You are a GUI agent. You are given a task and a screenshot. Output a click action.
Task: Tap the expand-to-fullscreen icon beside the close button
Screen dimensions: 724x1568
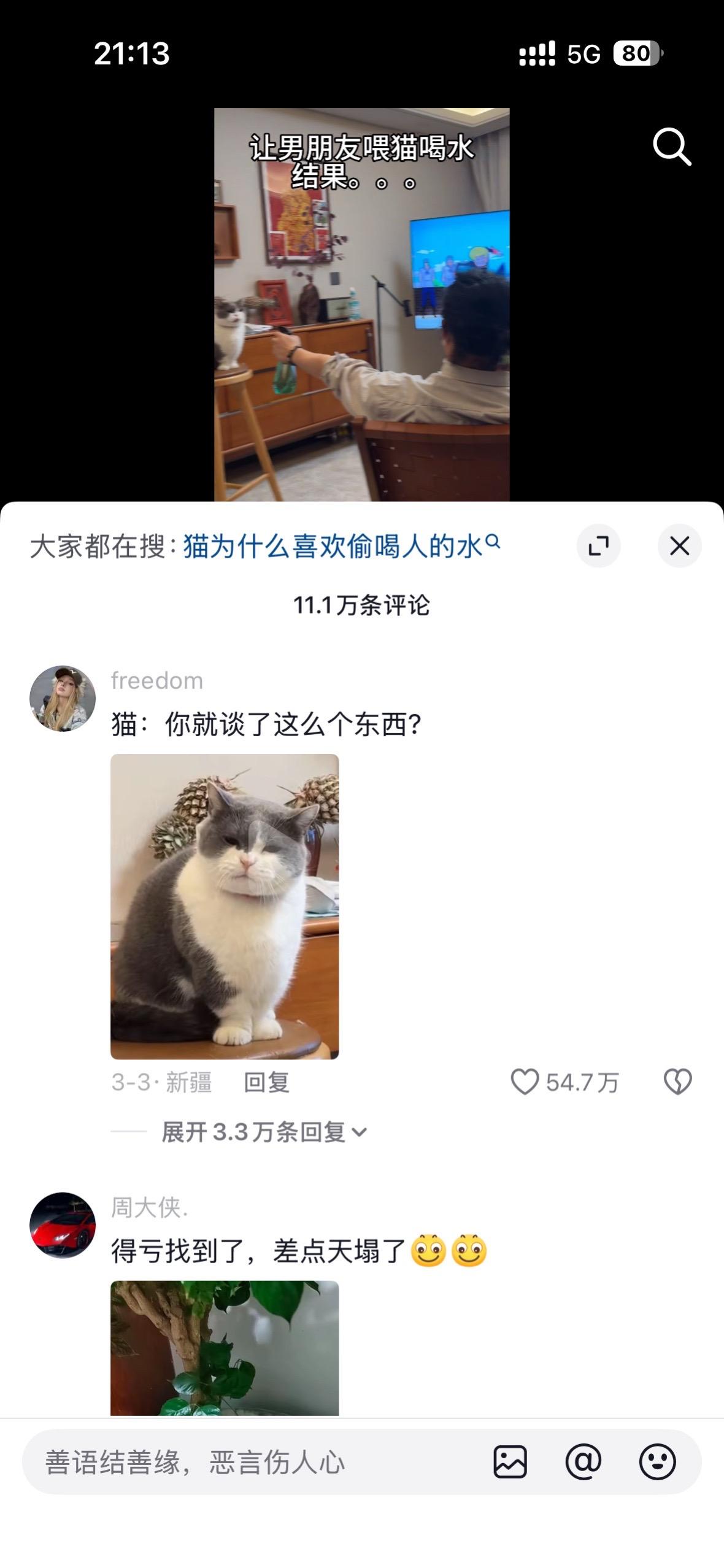(x=598, y=545)
